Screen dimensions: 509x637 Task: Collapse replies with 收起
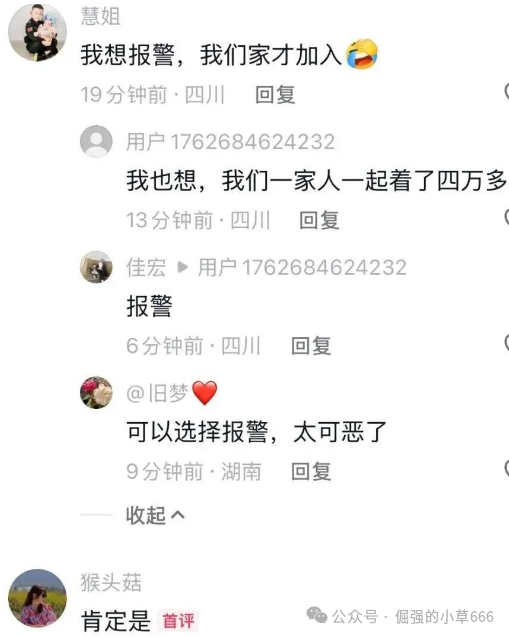(155, 515)
